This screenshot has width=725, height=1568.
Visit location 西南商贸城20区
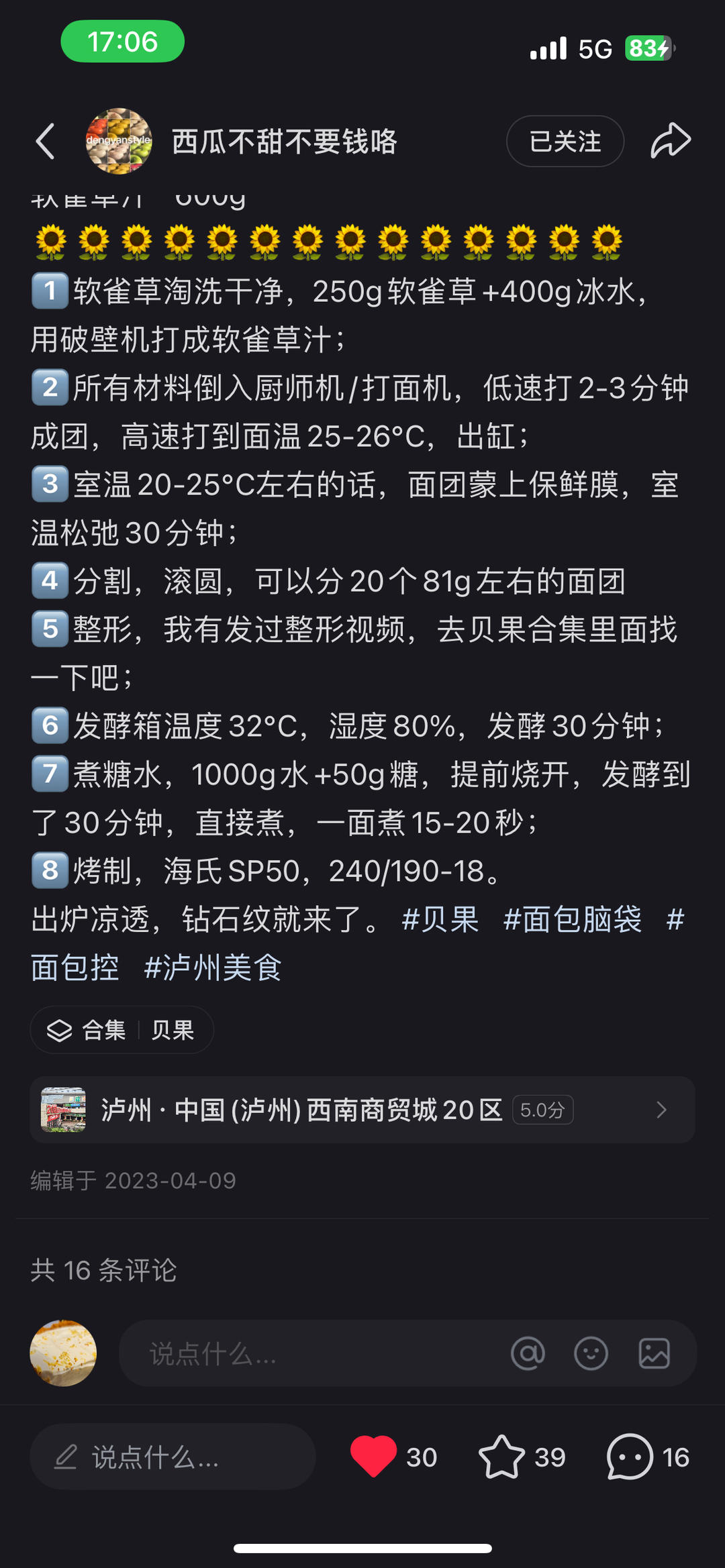tap(302, 1110)
